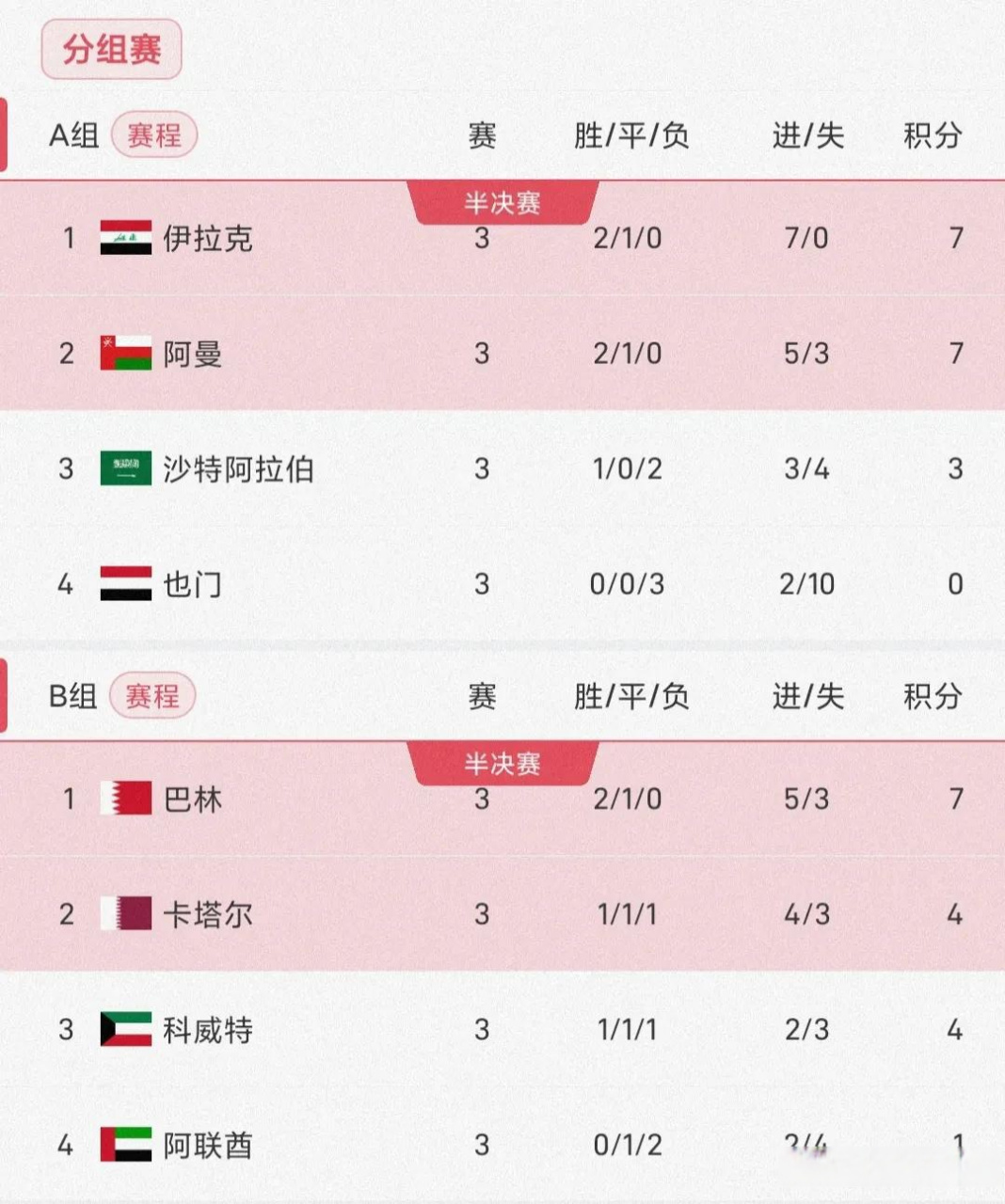Open the 阿曼 team row
This screenshot has height=1204, width=1005.
coord(192,354)
